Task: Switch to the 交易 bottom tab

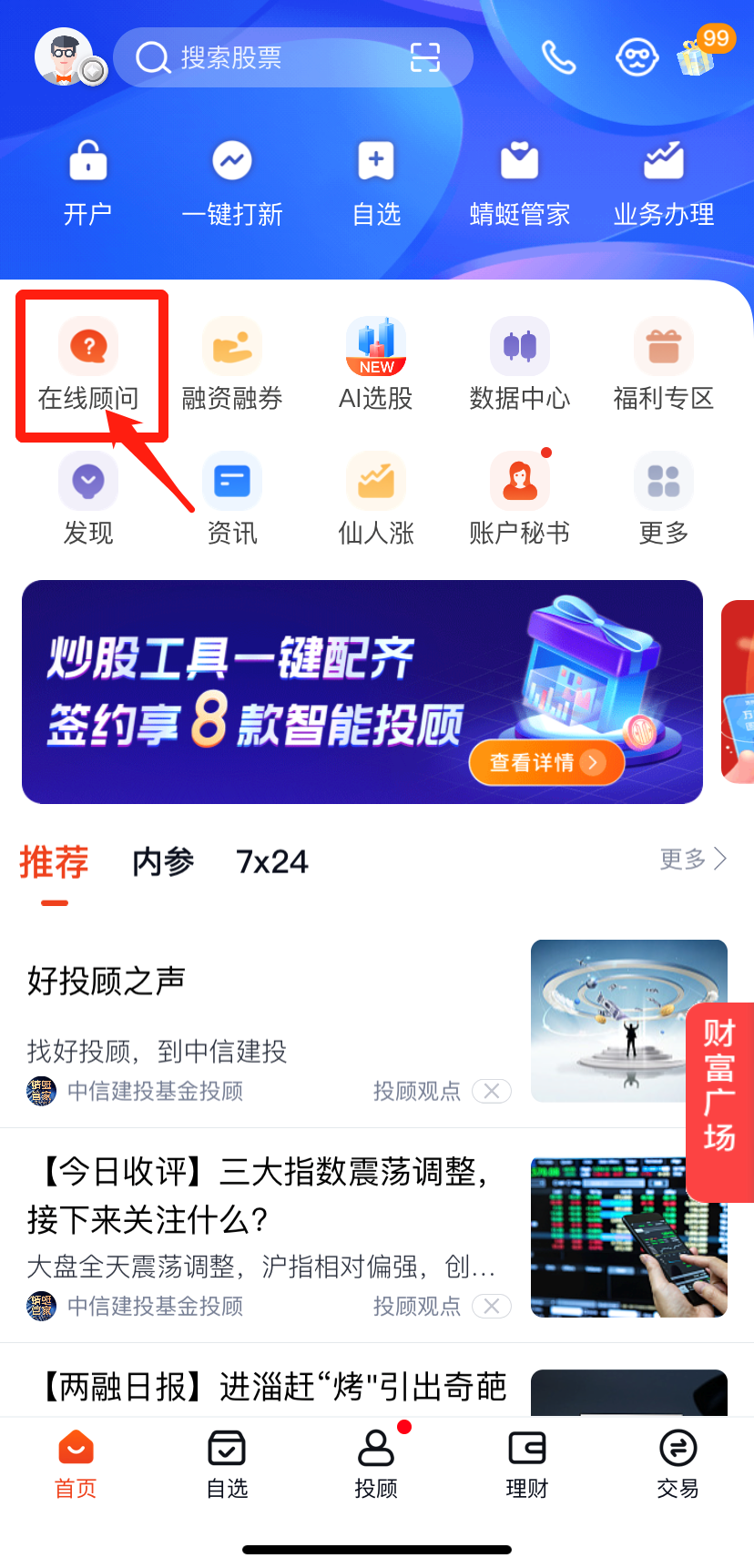Action: (678, 1462)
